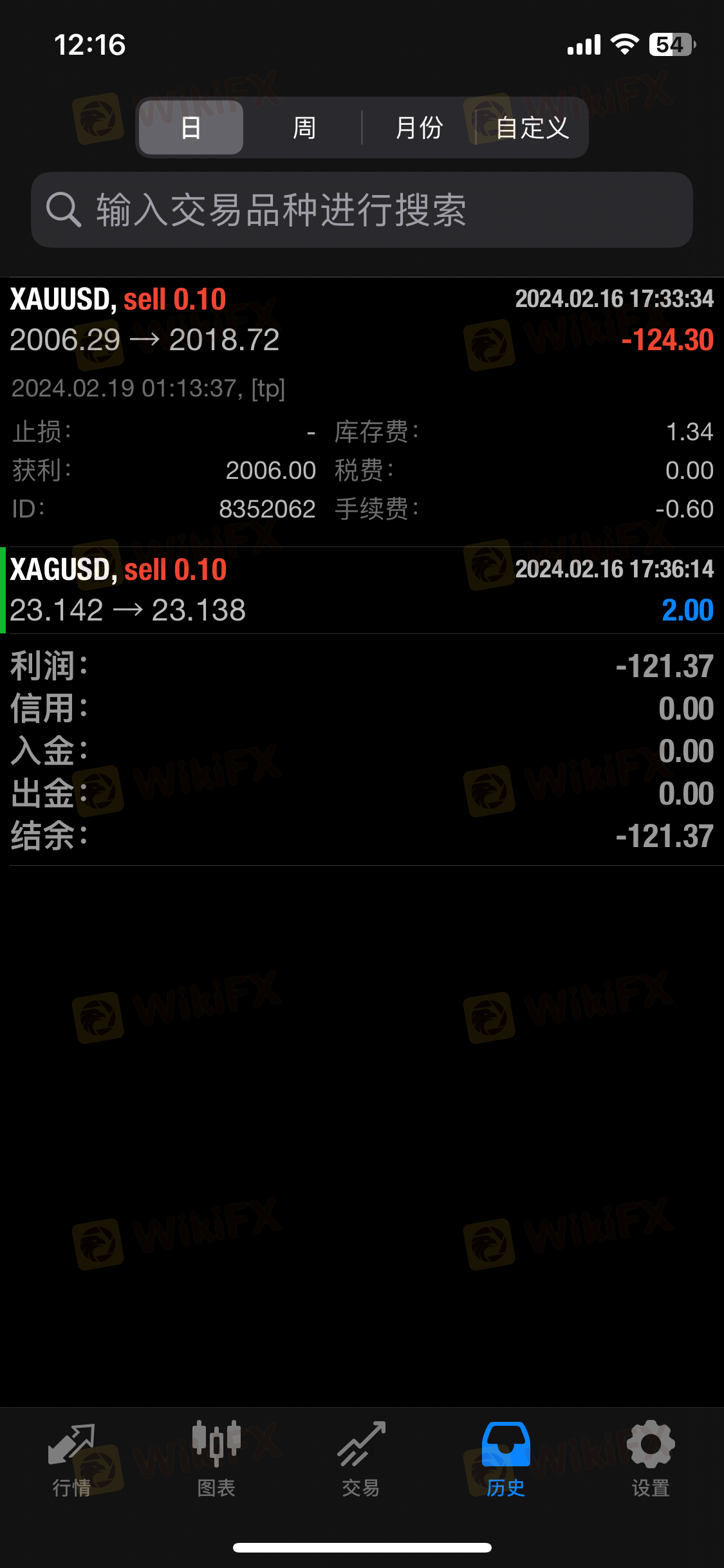Switch to the 交易 trade tab

point(361,1459)
